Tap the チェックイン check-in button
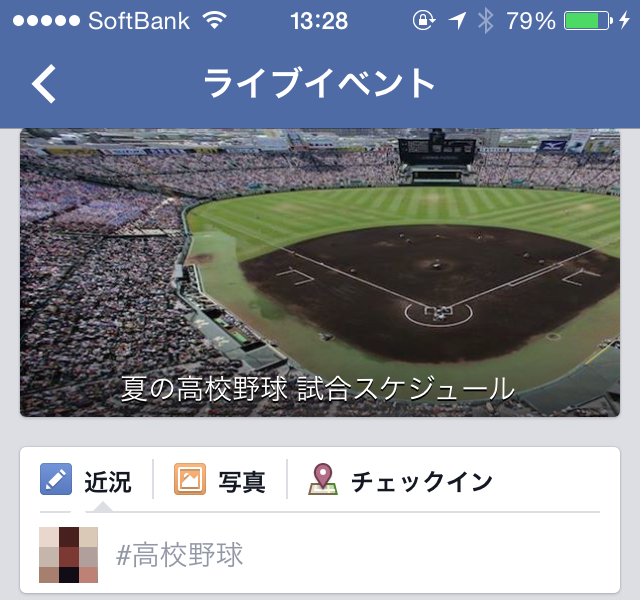Screen dimensions: 640x600 coord(401,481)
